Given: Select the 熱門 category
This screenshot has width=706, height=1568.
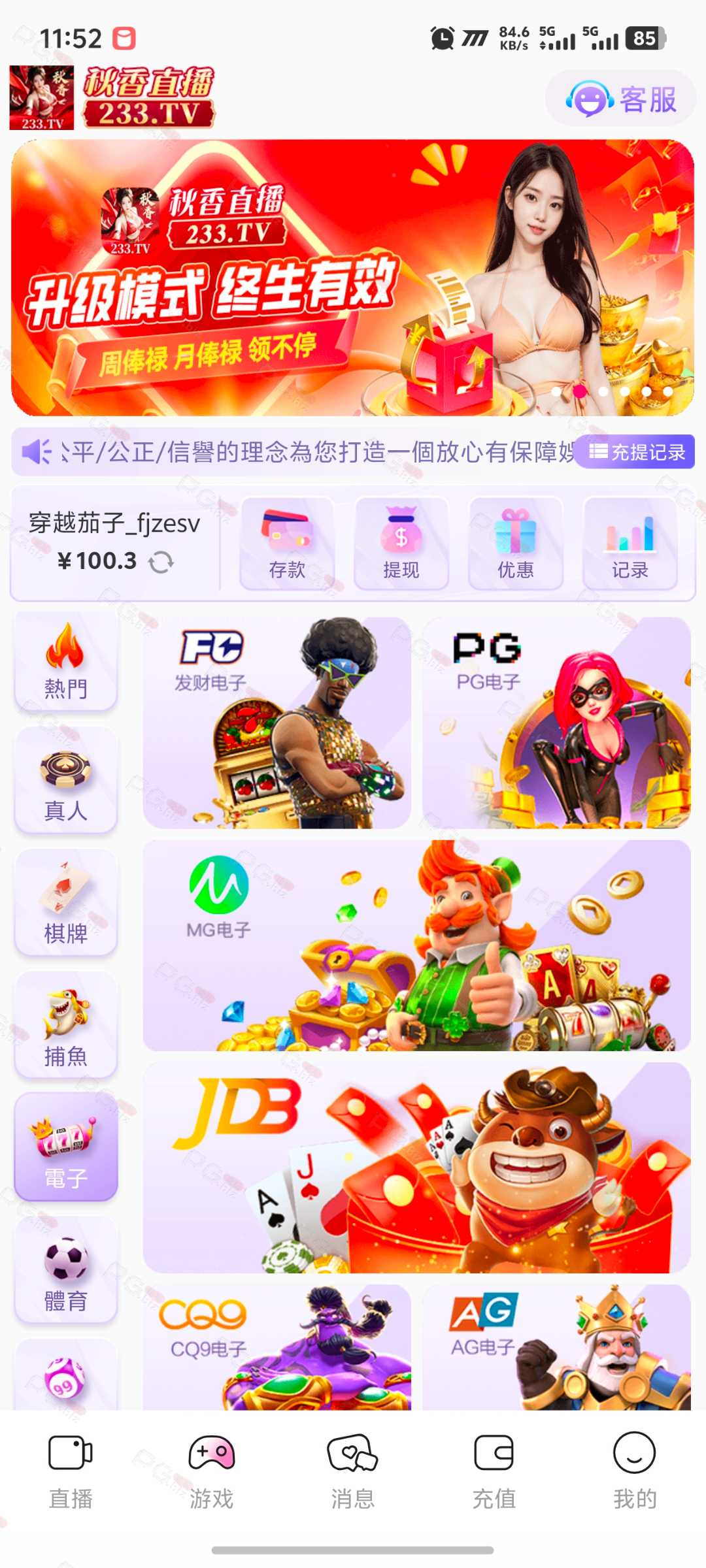Looking at the screenshot, I should tap(65, 661).
